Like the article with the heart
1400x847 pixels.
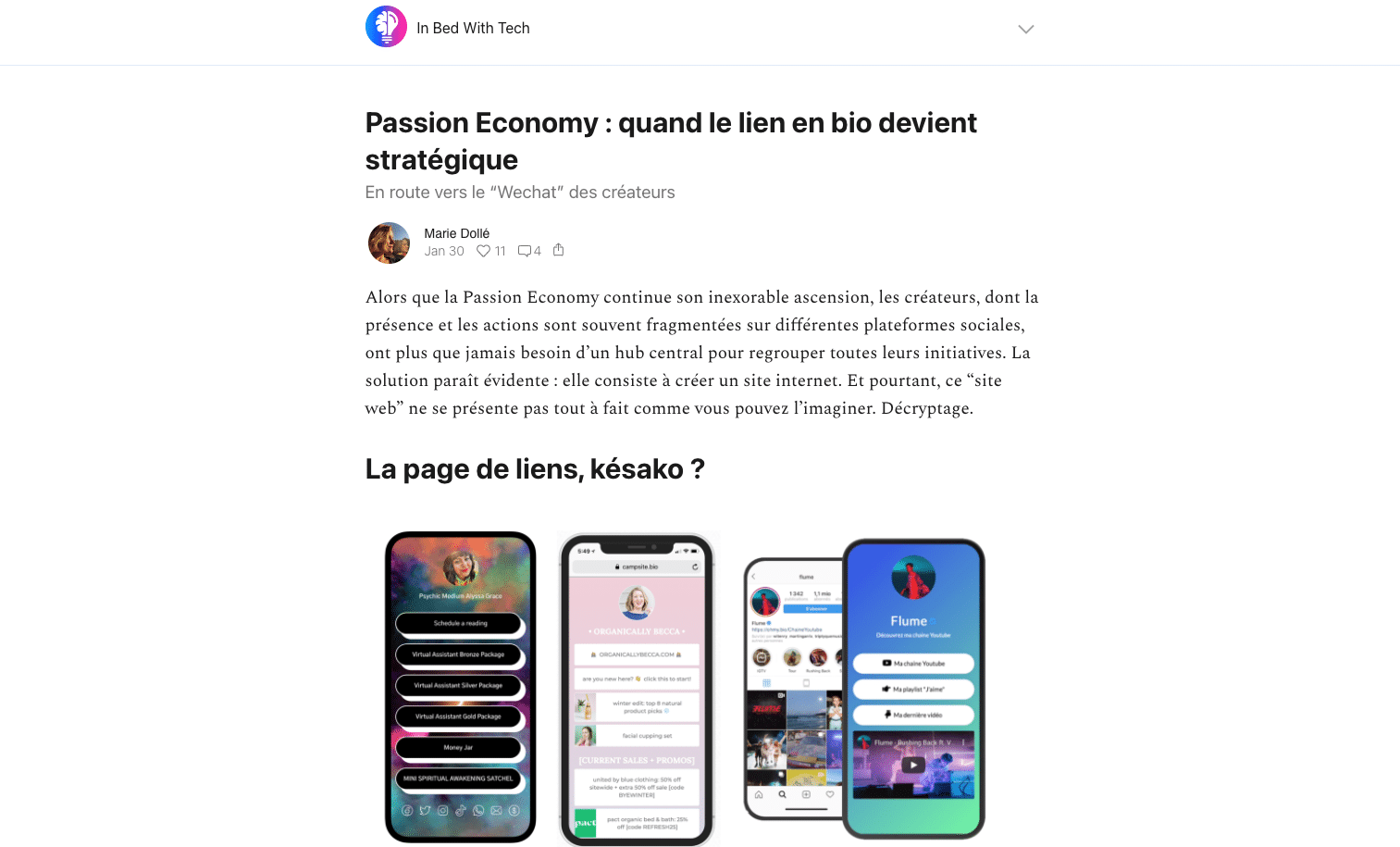[x=484, y=251]
